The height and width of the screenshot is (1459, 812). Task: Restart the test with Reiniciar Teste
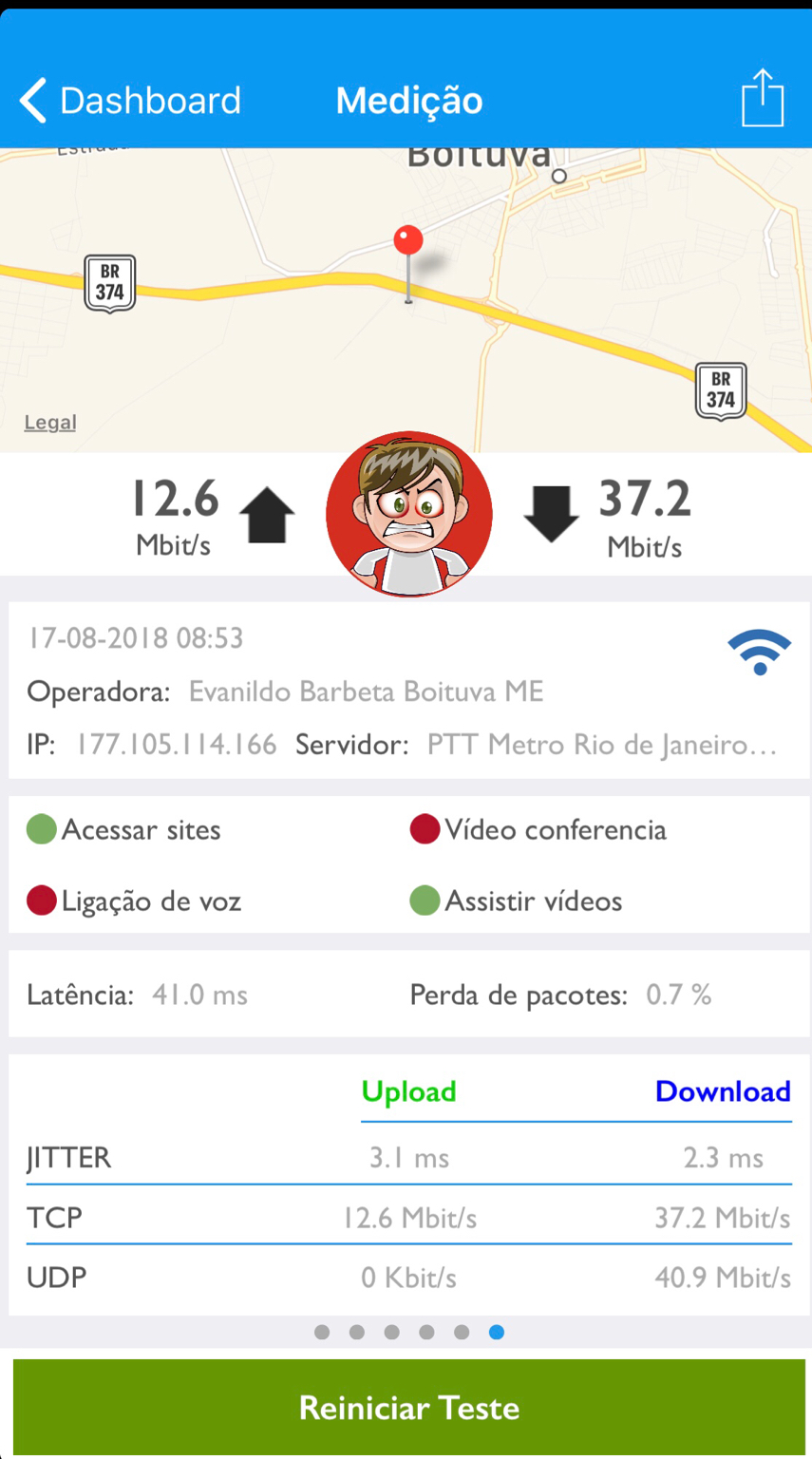pos(408,1407)
